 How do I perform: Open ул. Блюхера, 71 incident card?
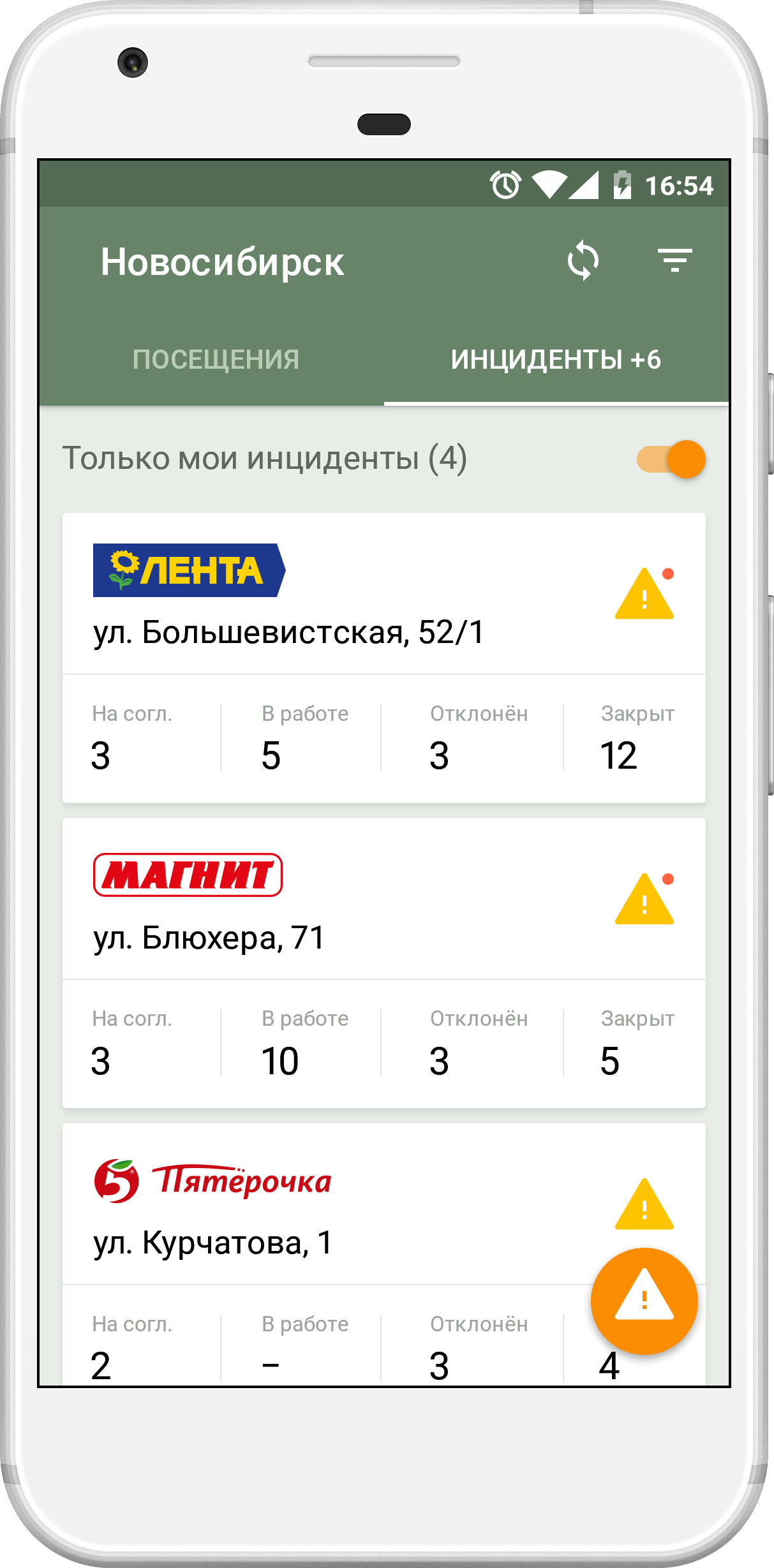211,937
